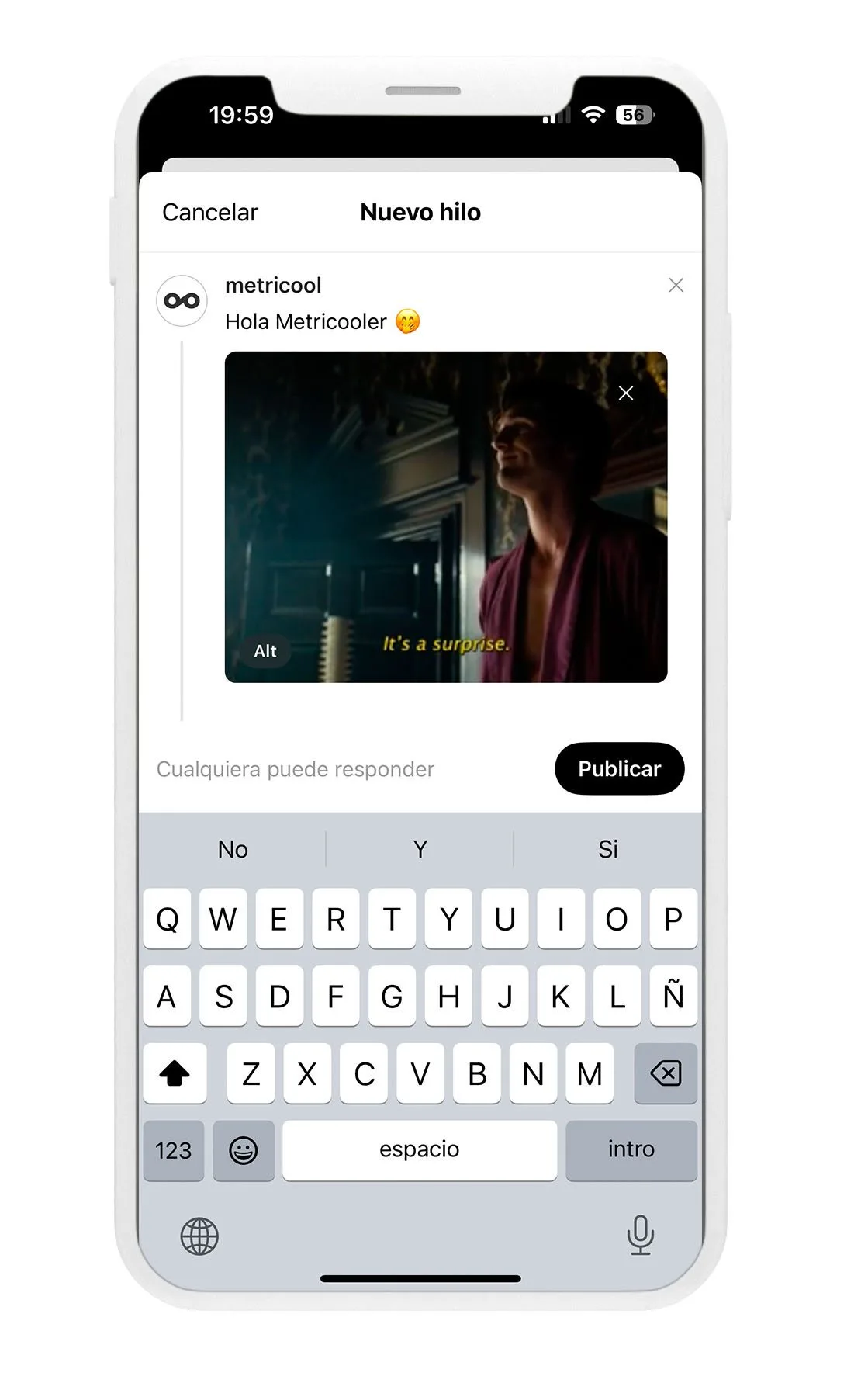Screen dimensions: 868x1390
Task: Publish the thread with Publicar
Action: 619,768
